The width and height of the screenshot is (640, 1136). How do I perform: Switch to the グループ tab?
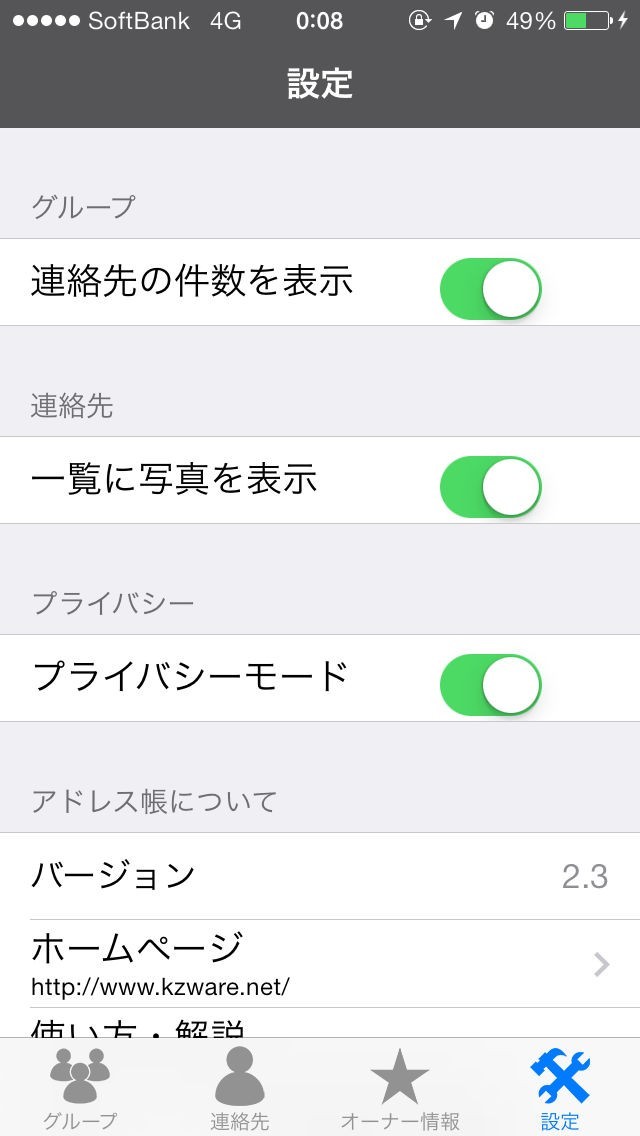tap(80, 1088)
